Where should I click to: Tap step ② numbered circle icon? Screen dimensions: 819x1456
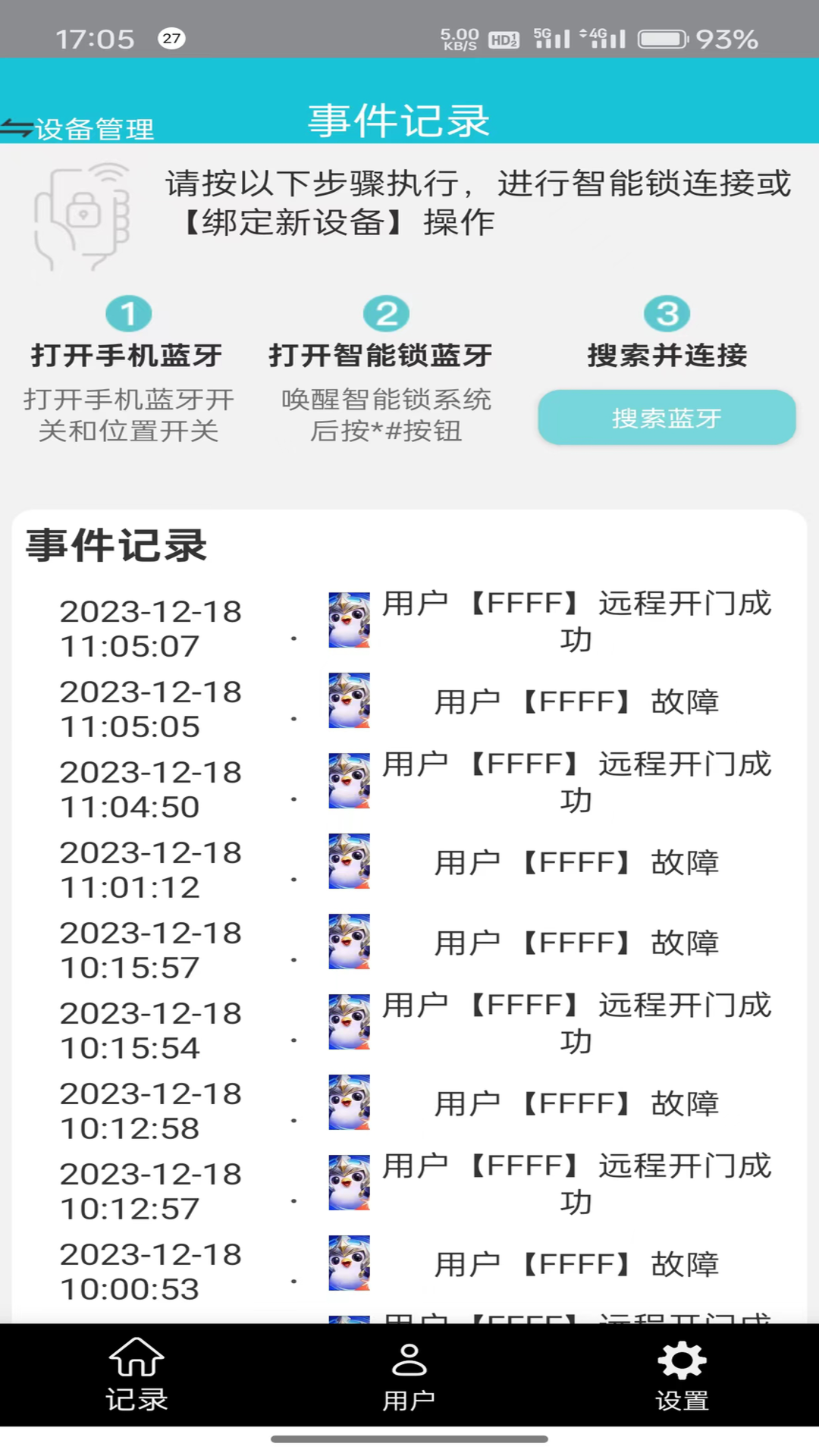(x=387, y=313)
